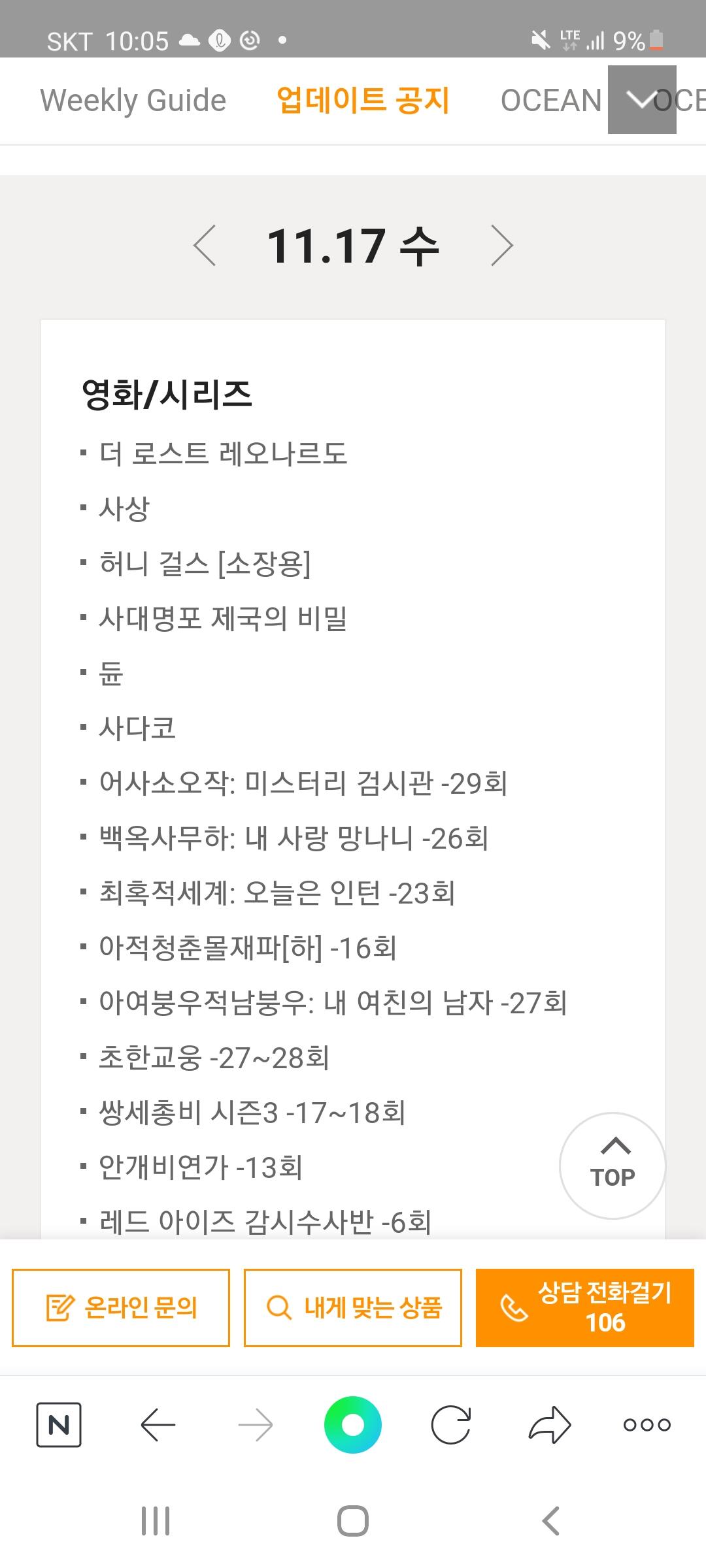Call 상담 전화걸기 106
The image size is (706, 1568).
(x=585, y=1307)
